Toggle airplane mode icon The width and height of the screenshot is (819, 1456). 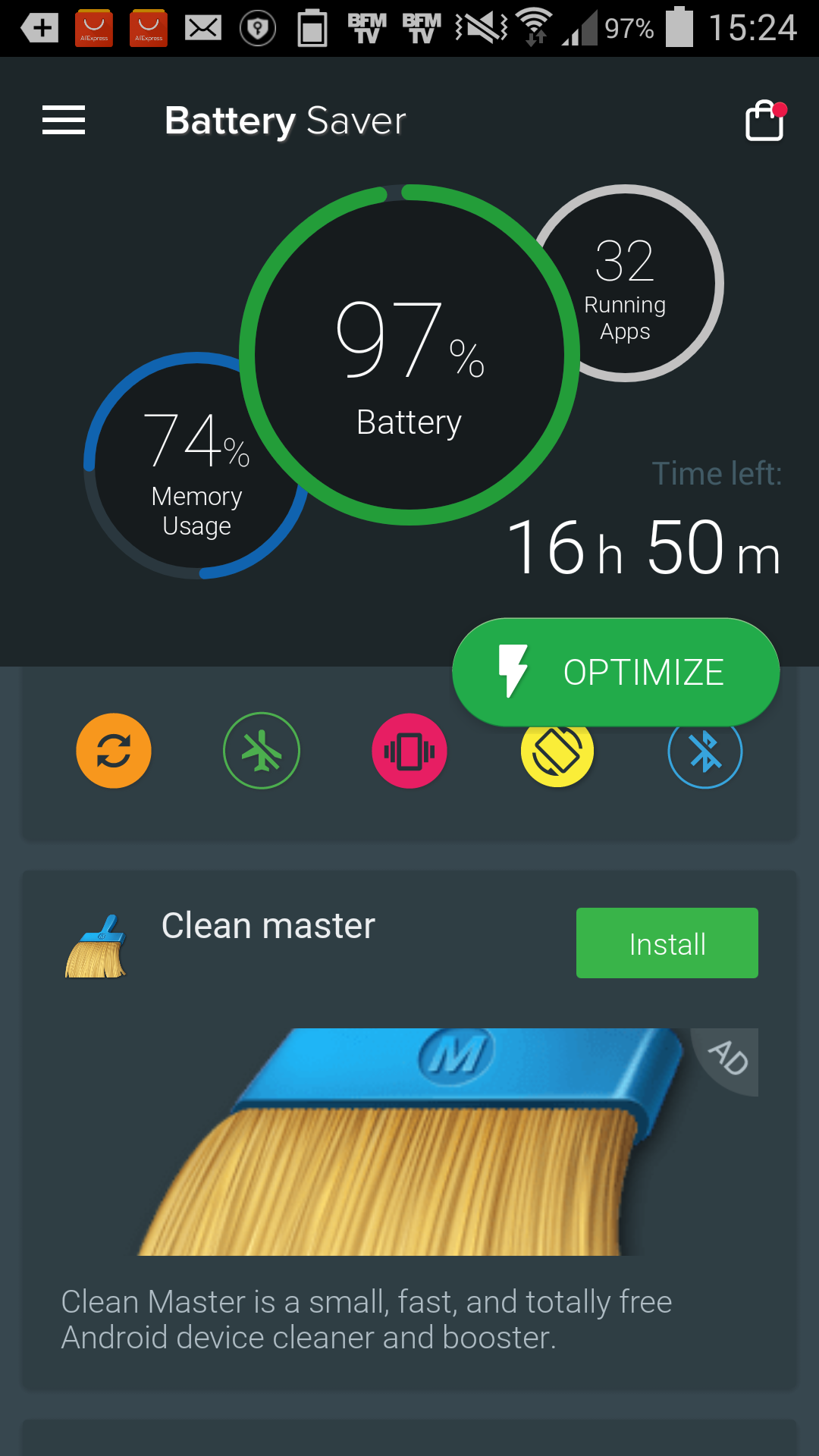click(x=262, y=751)
